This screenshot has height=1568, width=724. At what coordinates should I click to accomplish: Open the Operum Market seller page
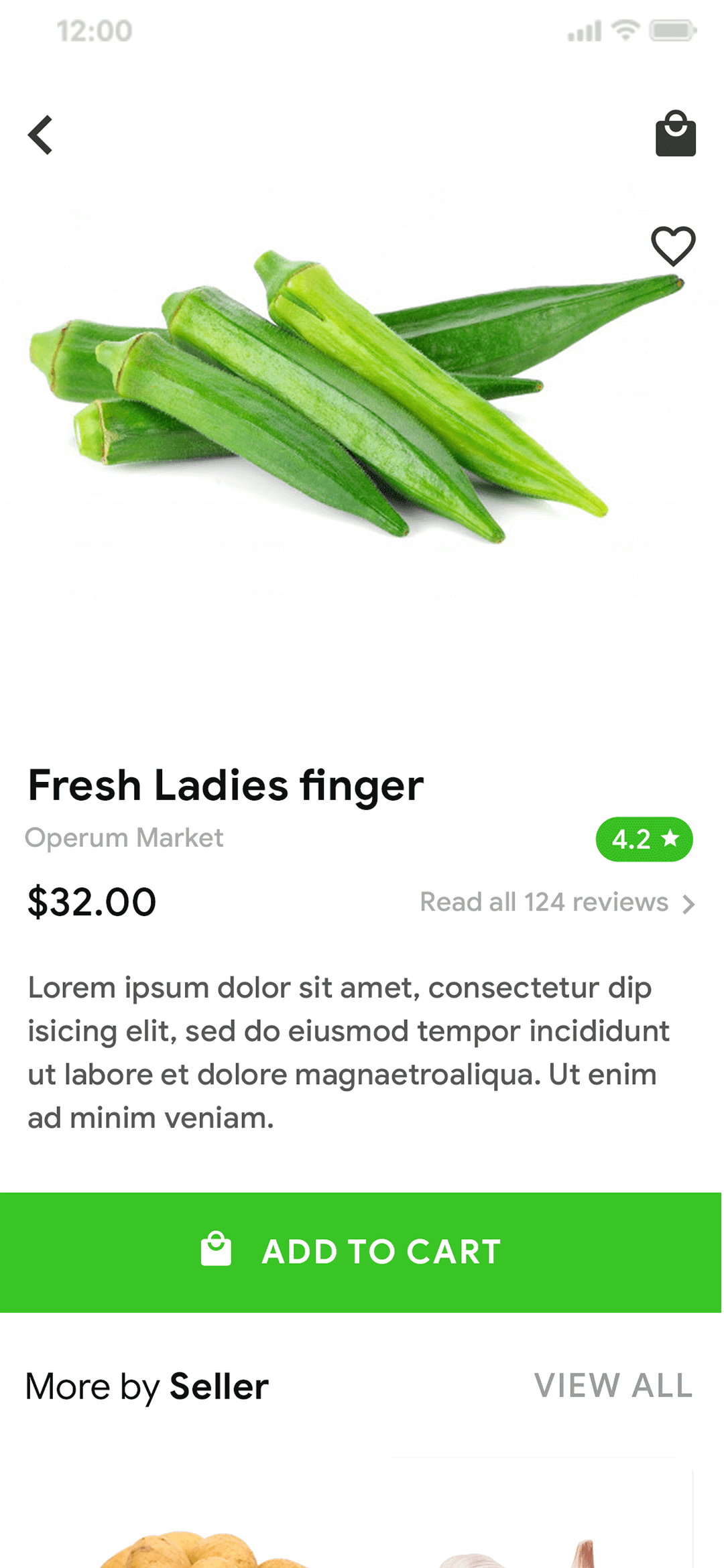coord(124,838)
